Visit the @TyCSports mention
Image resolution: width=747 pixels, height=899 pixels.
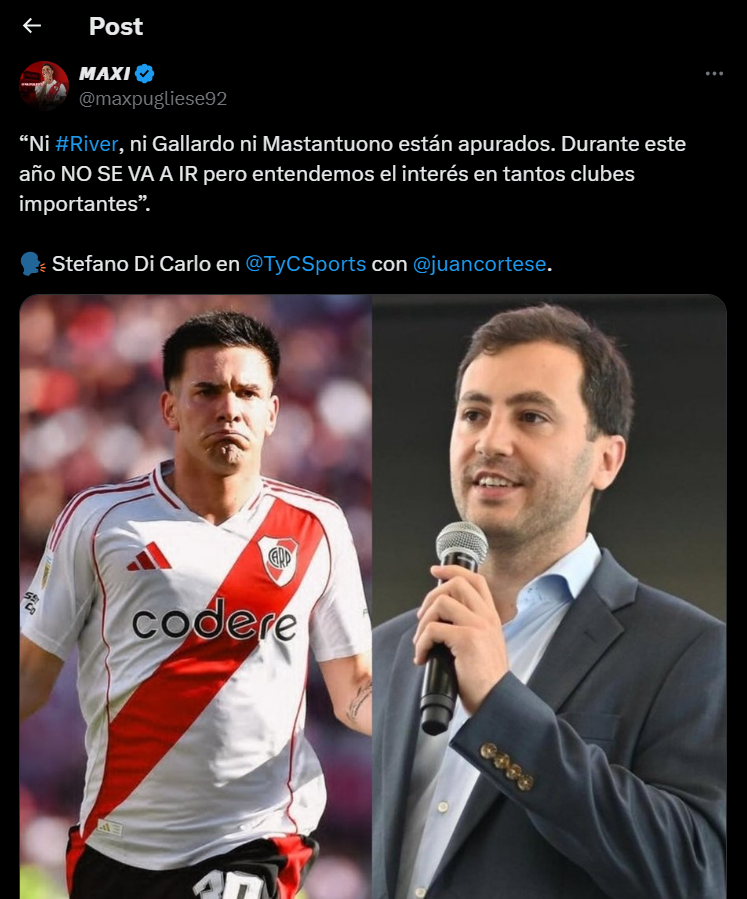point(305,264)
